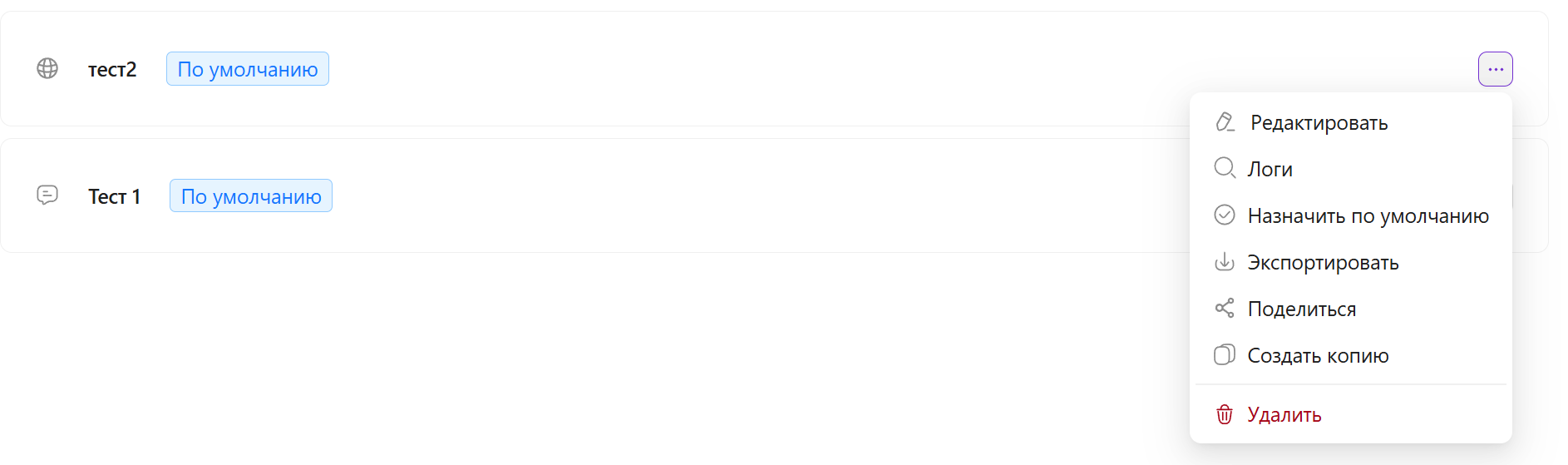Open the Тест 1 row

tap(114, 197)
